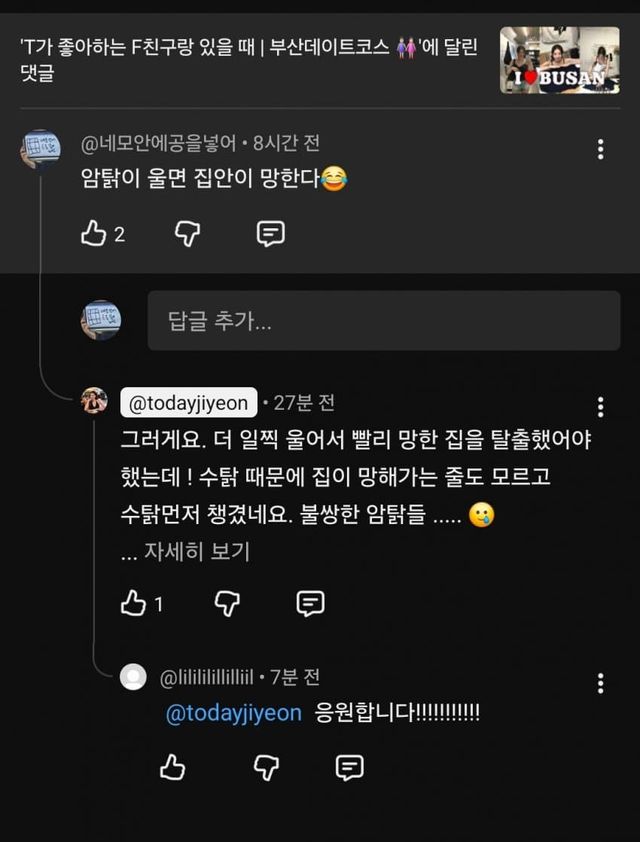640x842 pixels.
Task: Tap the 답글 추가 reply field
Action: 384,321
